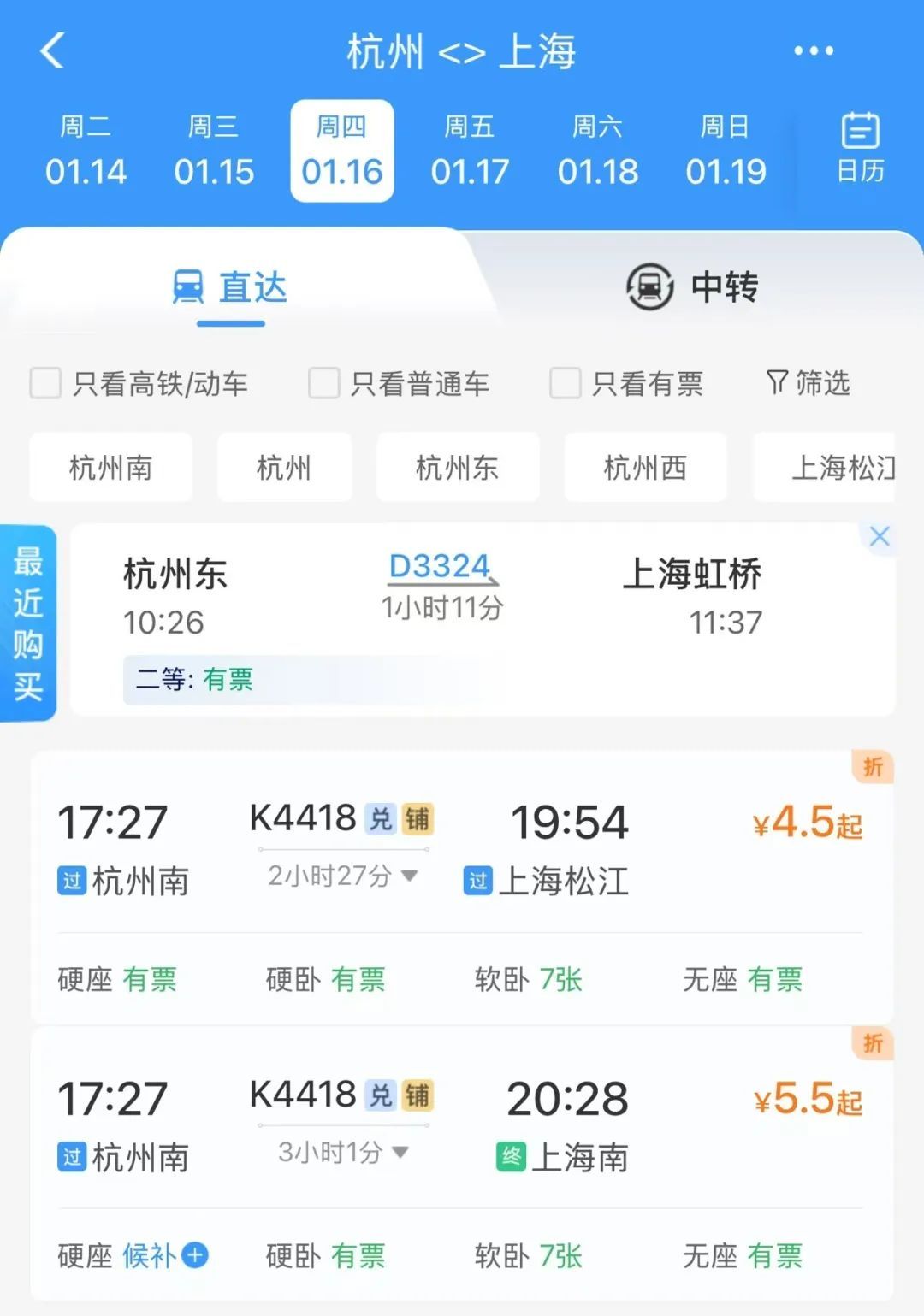Select date 周三 01.15
The image size is (924, 1316).
pos(214,151)
